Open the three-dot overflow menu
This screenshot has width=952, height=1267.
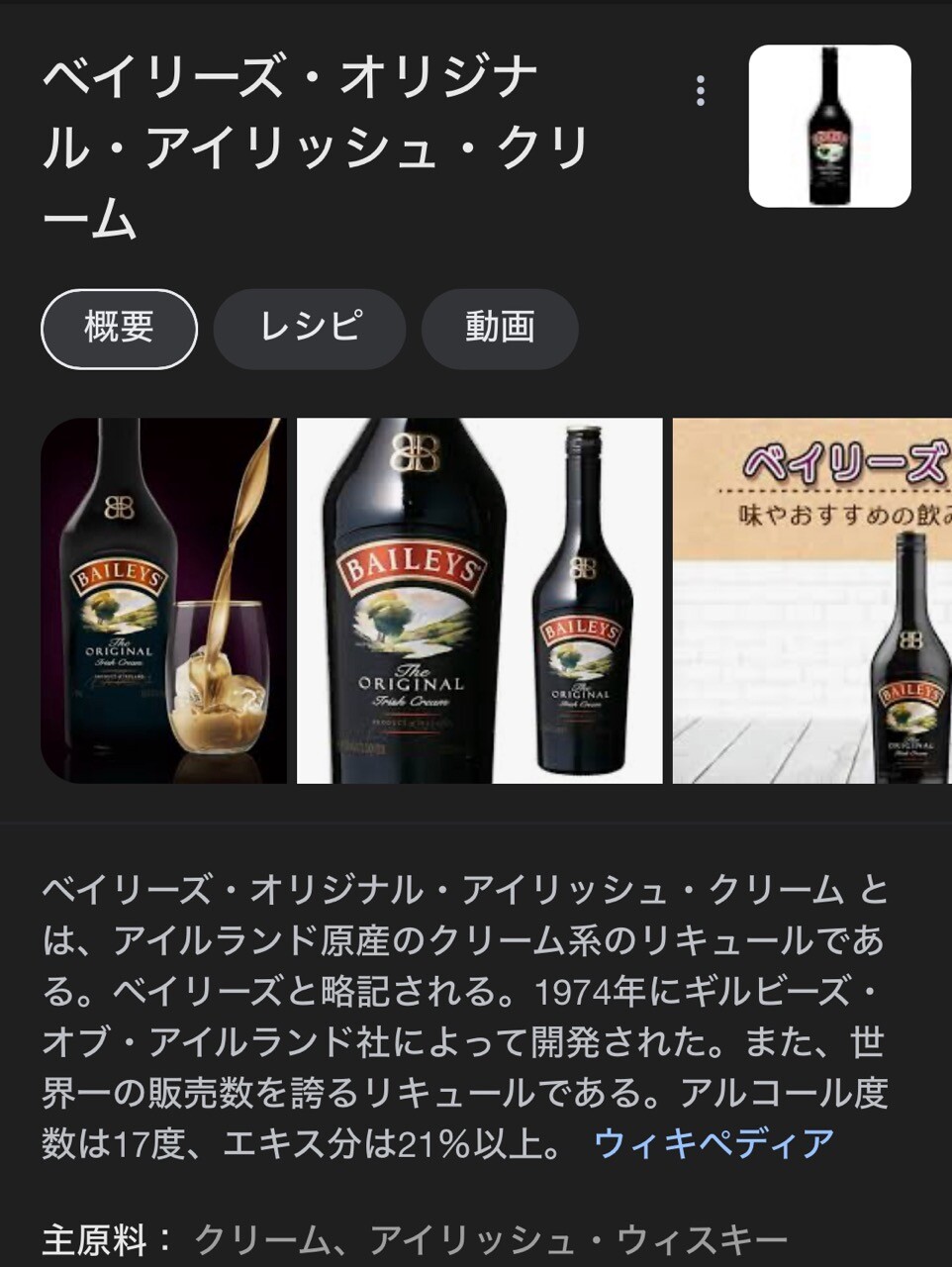701,91
